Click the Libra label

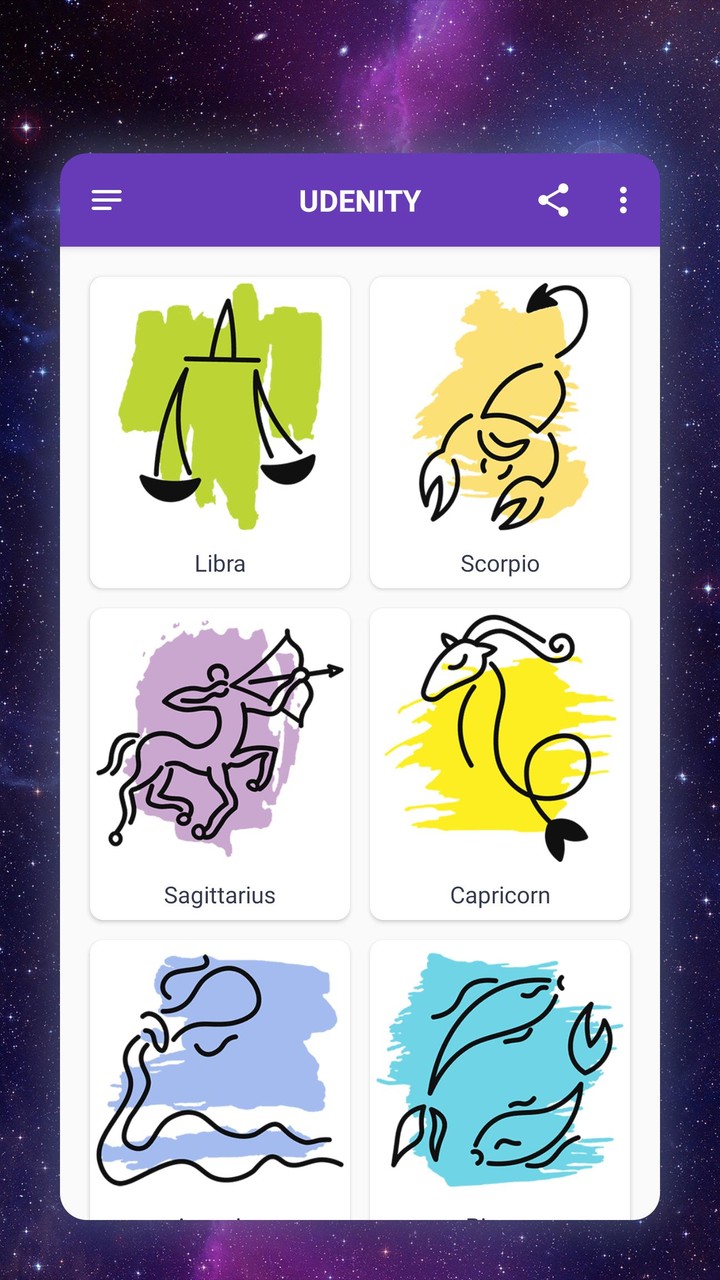click(219, 563)
